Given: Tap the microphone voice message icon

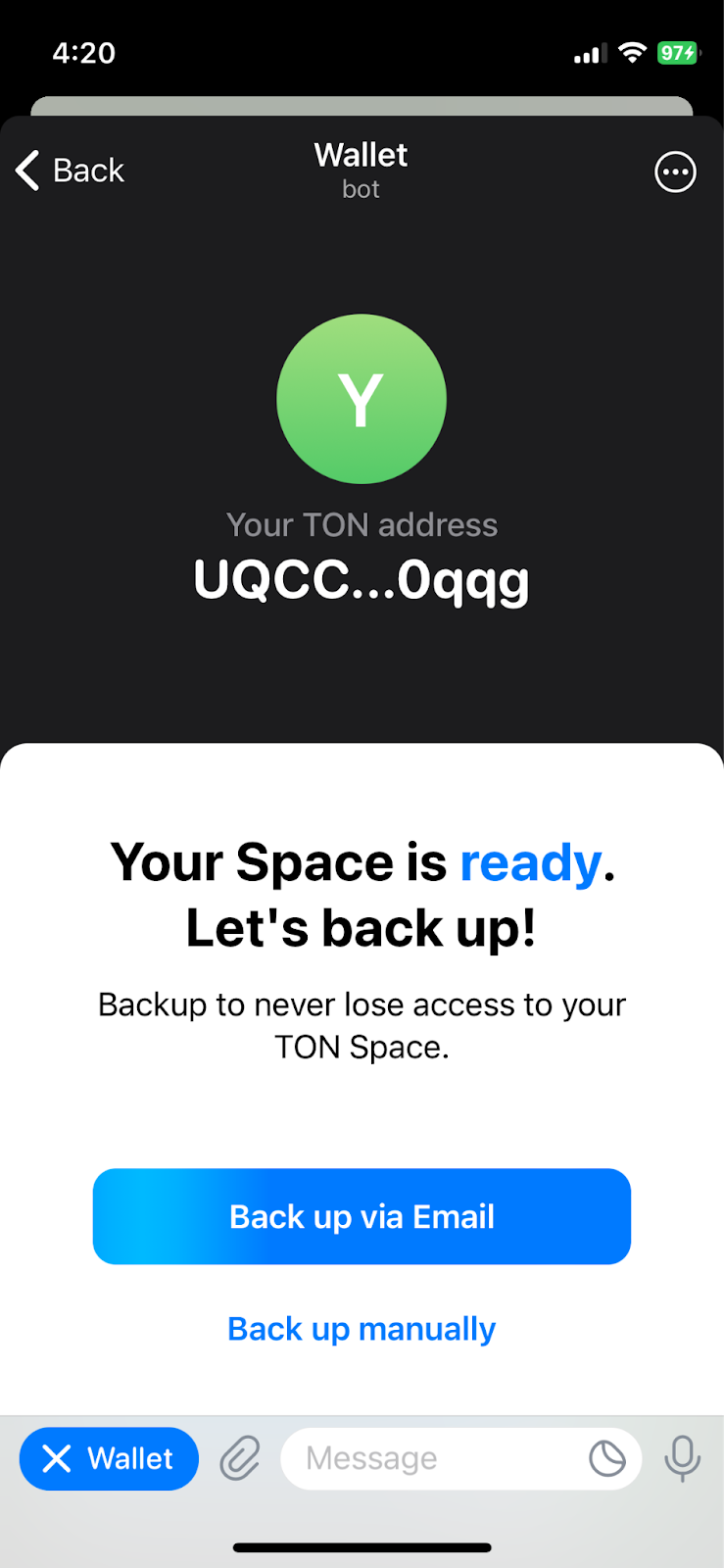Looking at the screenshot, I should 682,1458.
